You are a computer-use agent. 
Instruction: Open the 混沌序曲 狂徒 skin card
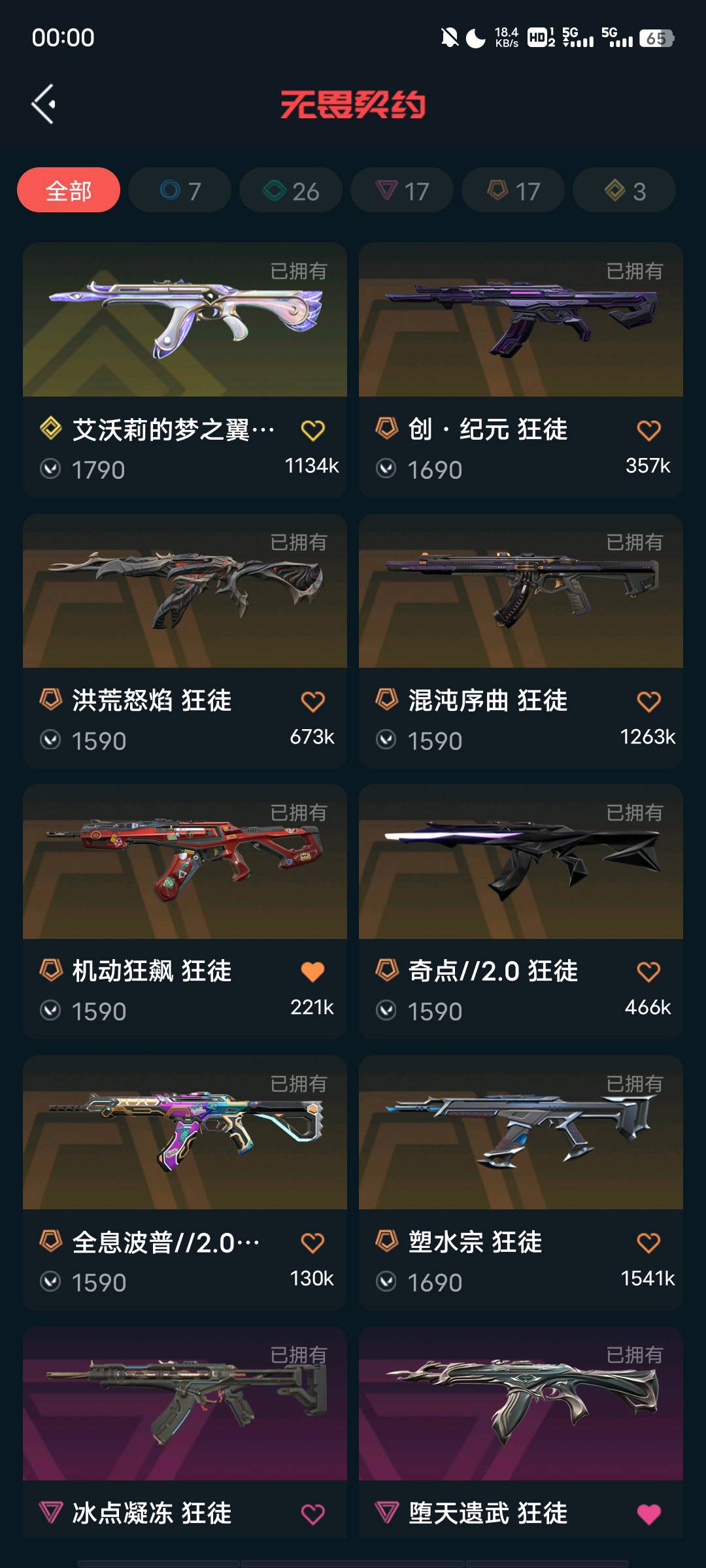(x=521, y=591)
